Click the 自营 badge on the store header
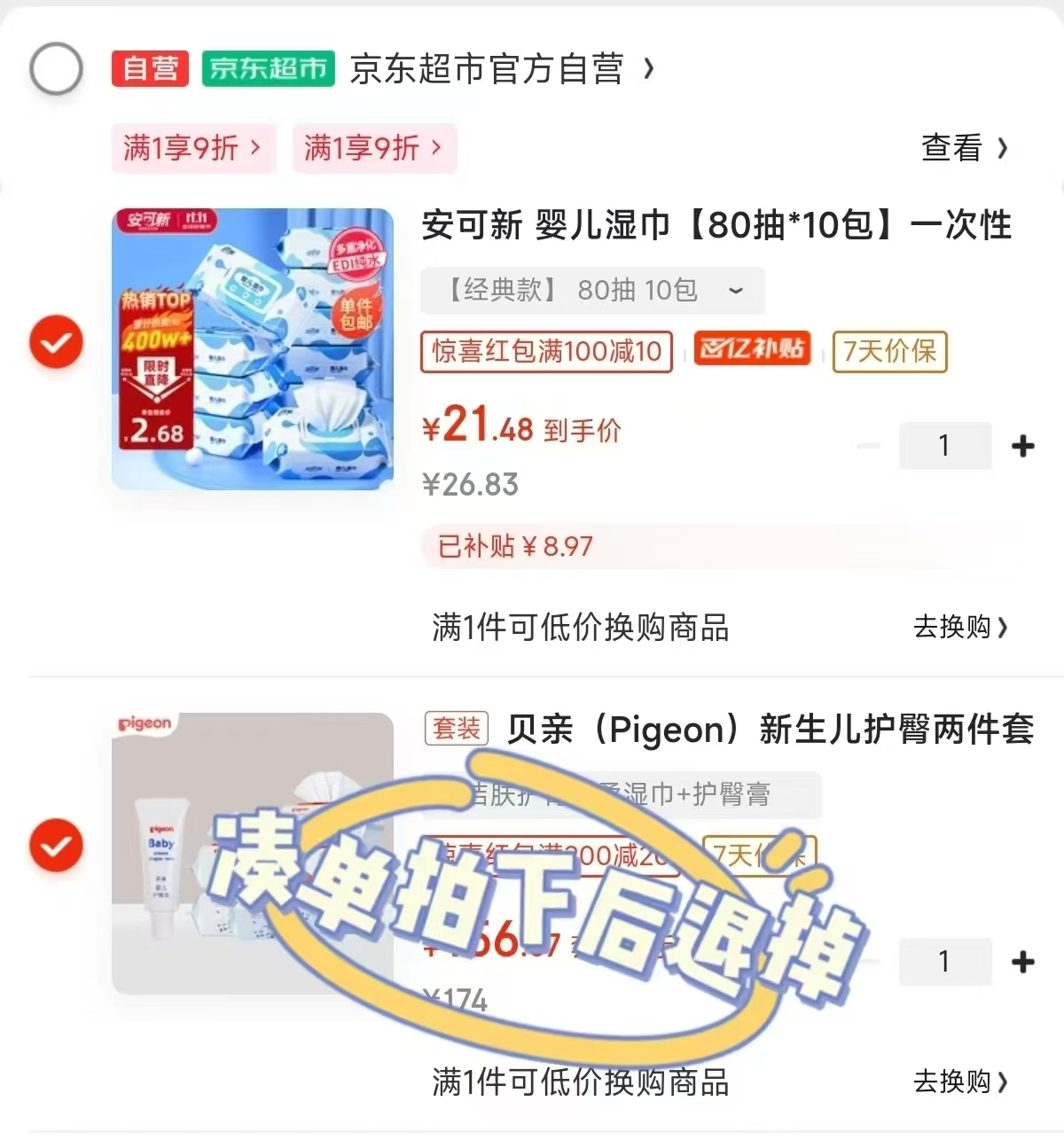The width and height of the screenshot is (1064, 1148). (149, 68)
